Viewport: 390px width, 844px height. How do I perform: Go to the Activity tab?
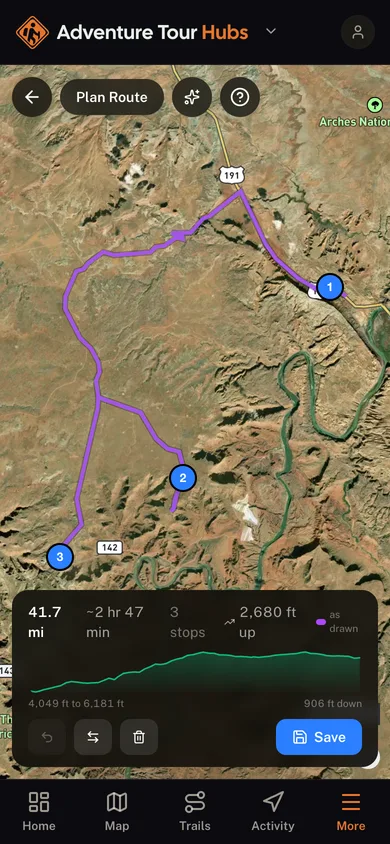(x=273, y=812)
